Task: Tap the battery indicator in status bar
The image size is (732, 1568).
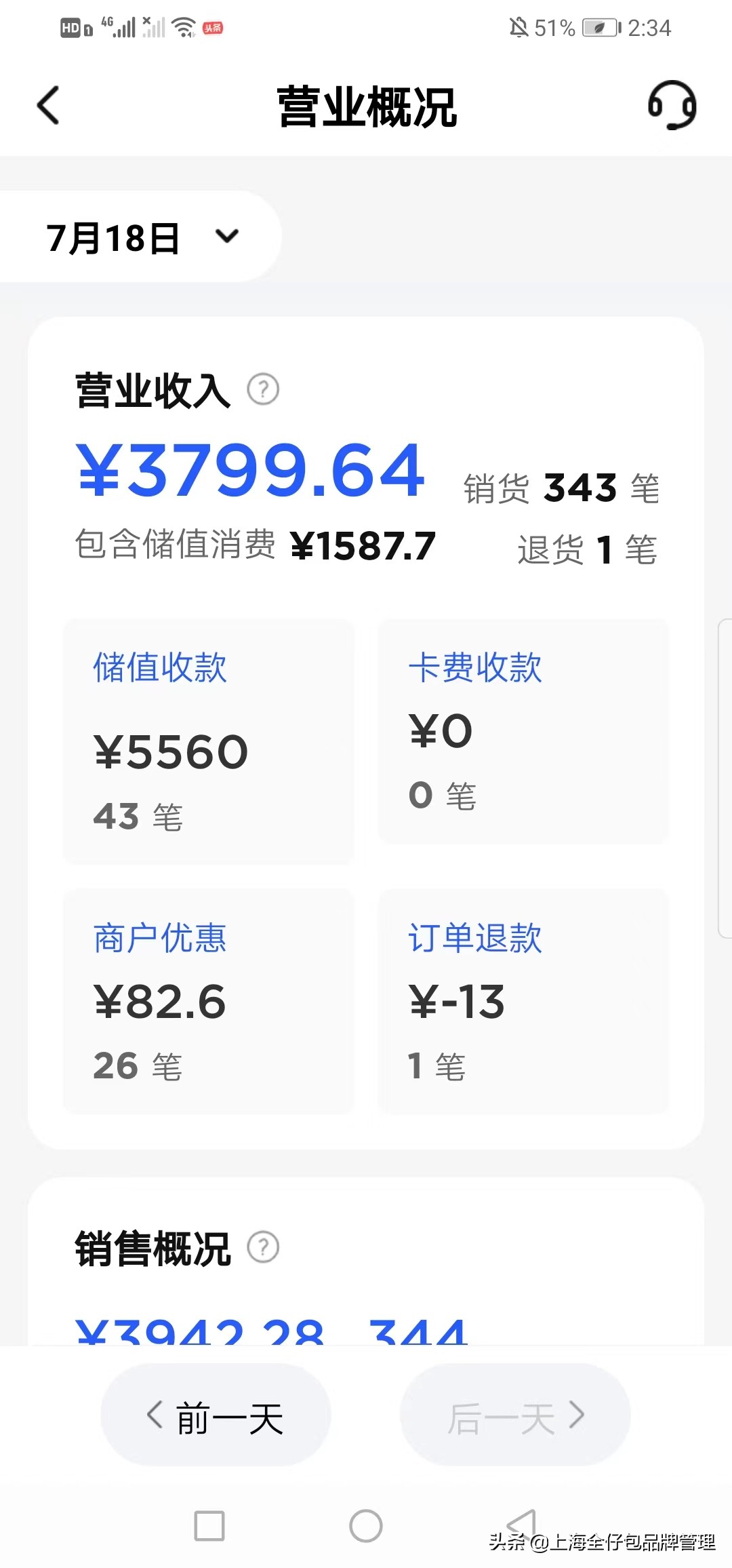Action: [x=602, y=28]
